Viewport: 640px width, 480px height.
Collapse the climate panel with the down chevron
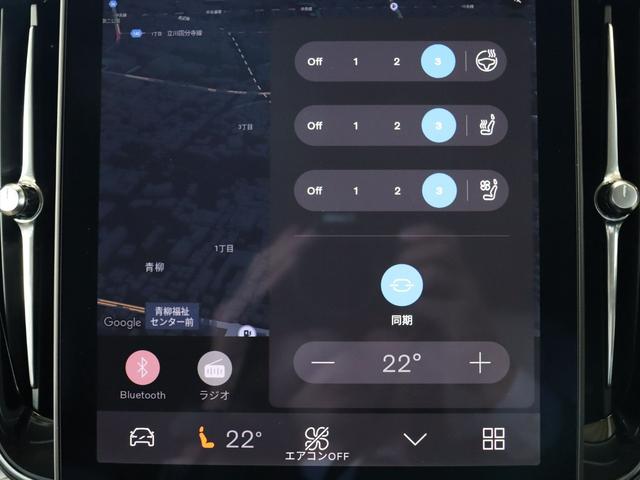[x=414, y=439]
